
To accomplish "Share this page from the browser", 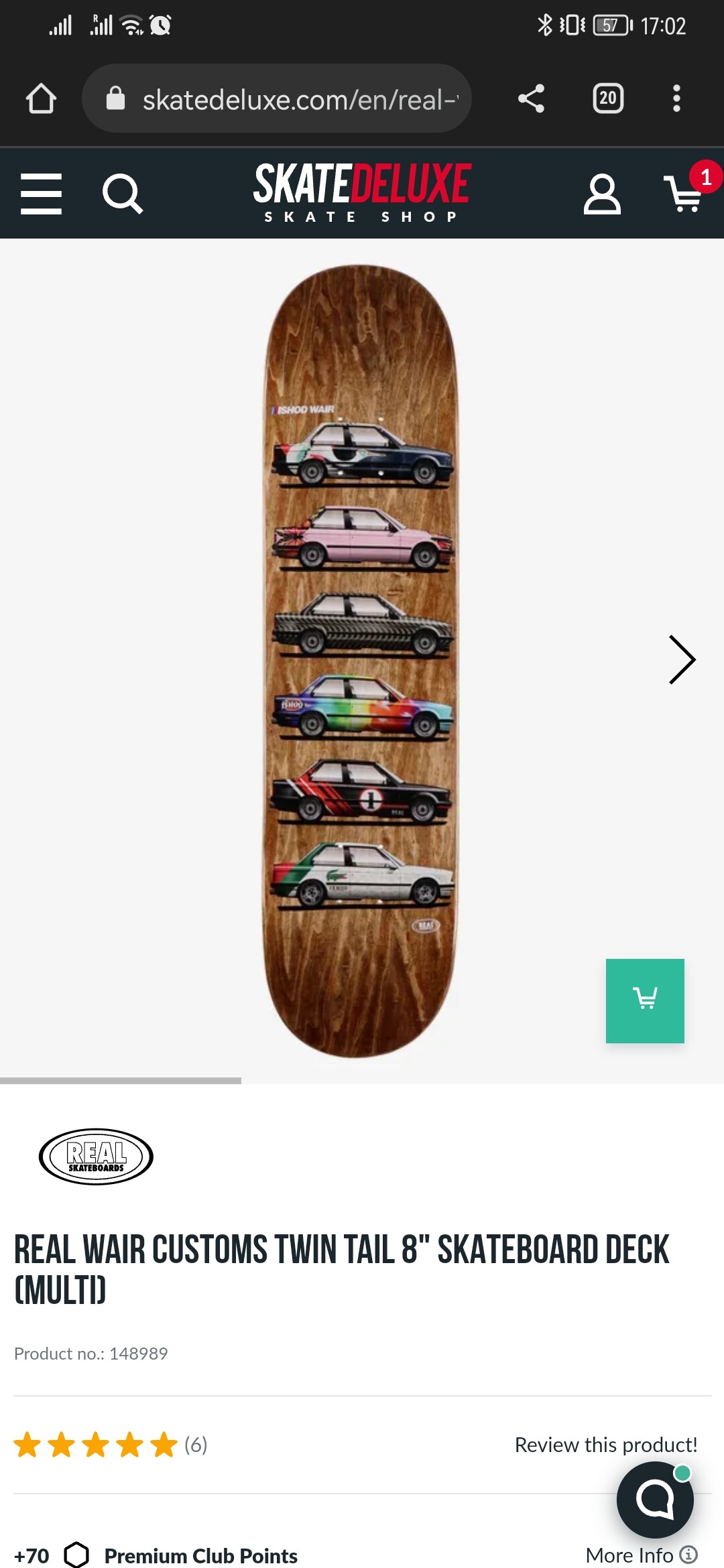I will click(x=531, y=99).
